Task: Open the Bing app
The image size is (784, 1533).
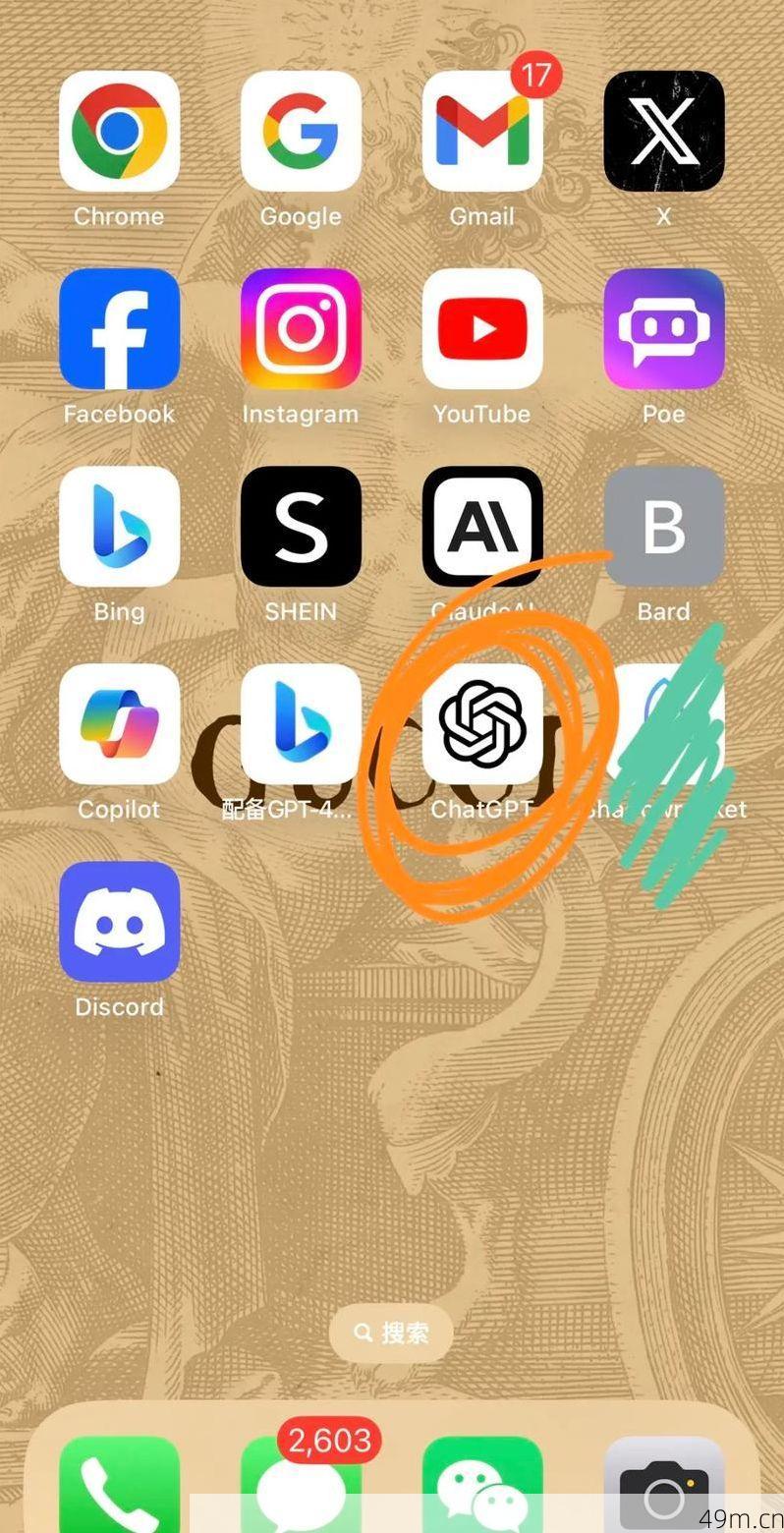Action: (119, 526)
